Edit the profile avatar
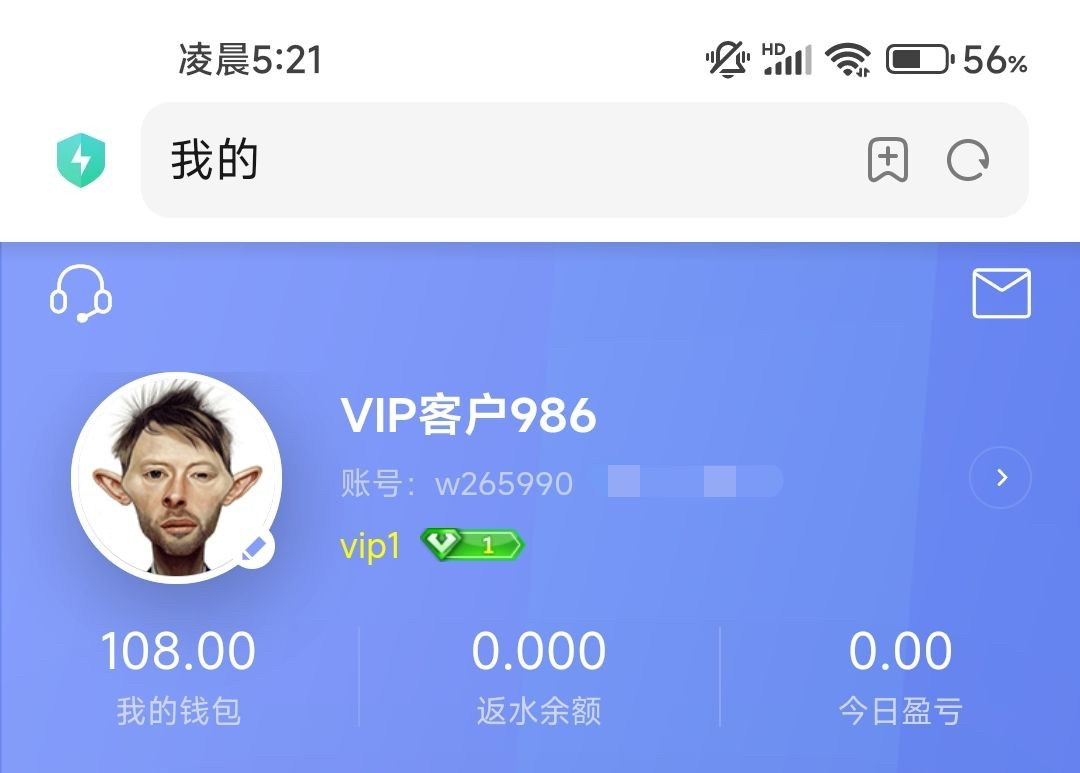The width and height of the screenshot is (1080, 773). (255, 548)
